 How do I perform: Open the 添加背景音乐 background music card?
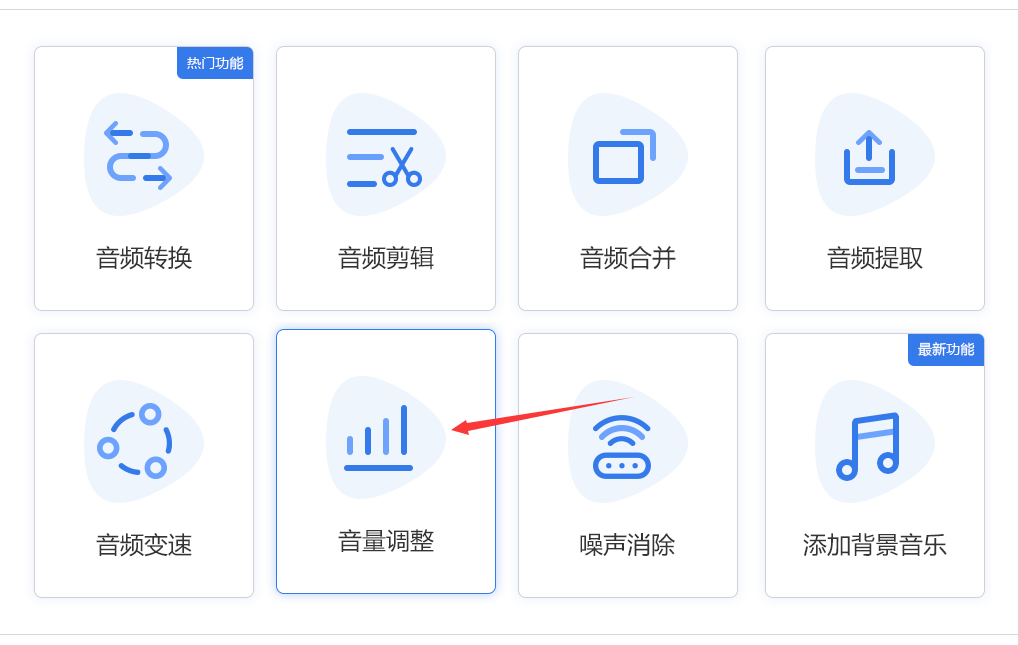point(875,466)
